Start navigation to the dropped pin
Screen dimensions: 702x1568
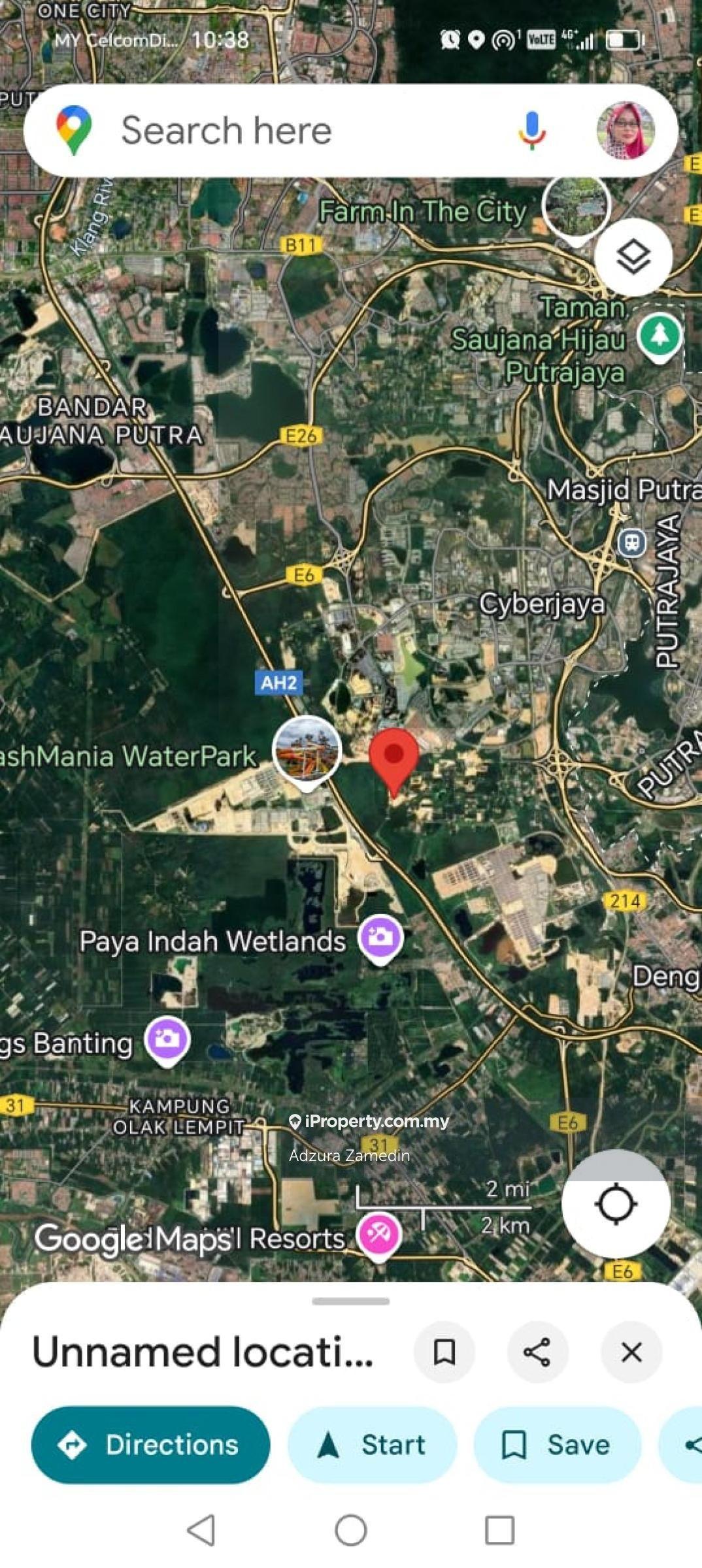click(372, 1445)
